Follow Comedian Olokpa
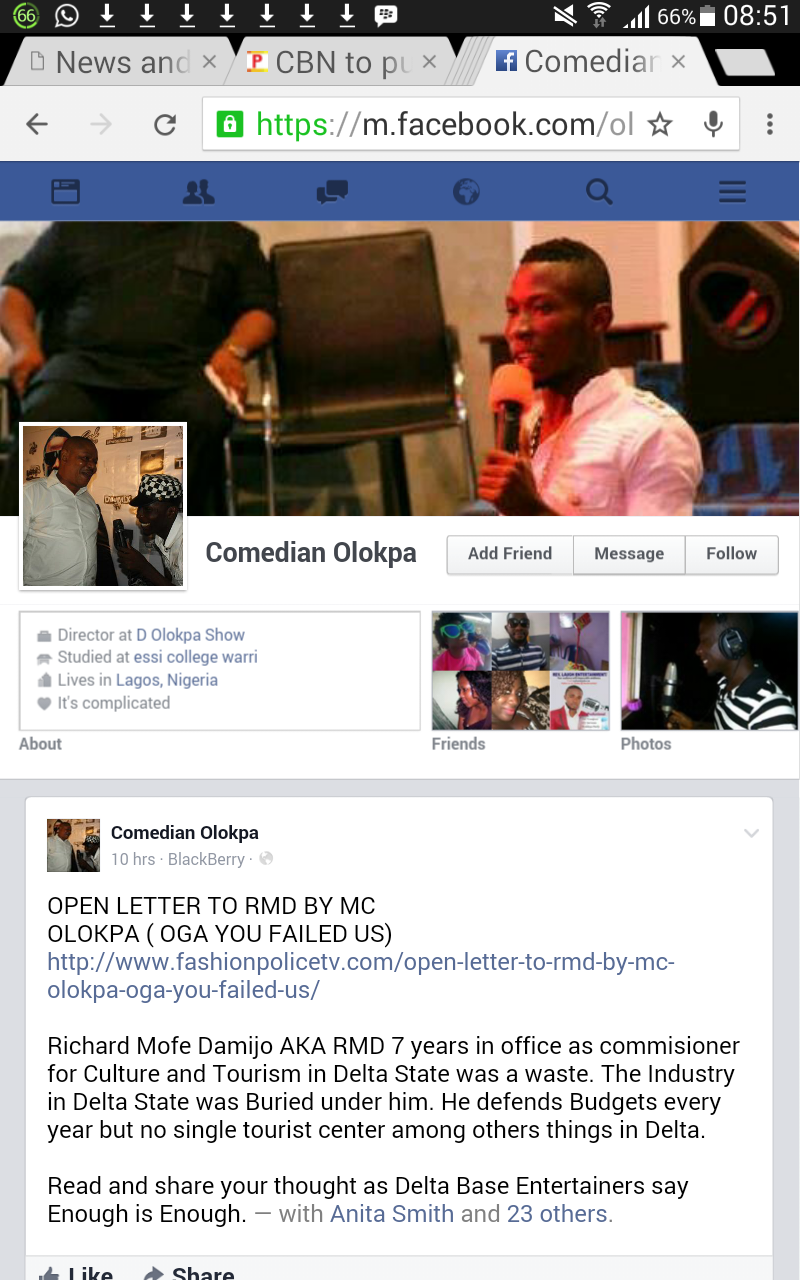Image resolution: width=800 pixels, height=1280 pixels. [x=731, y=554]
